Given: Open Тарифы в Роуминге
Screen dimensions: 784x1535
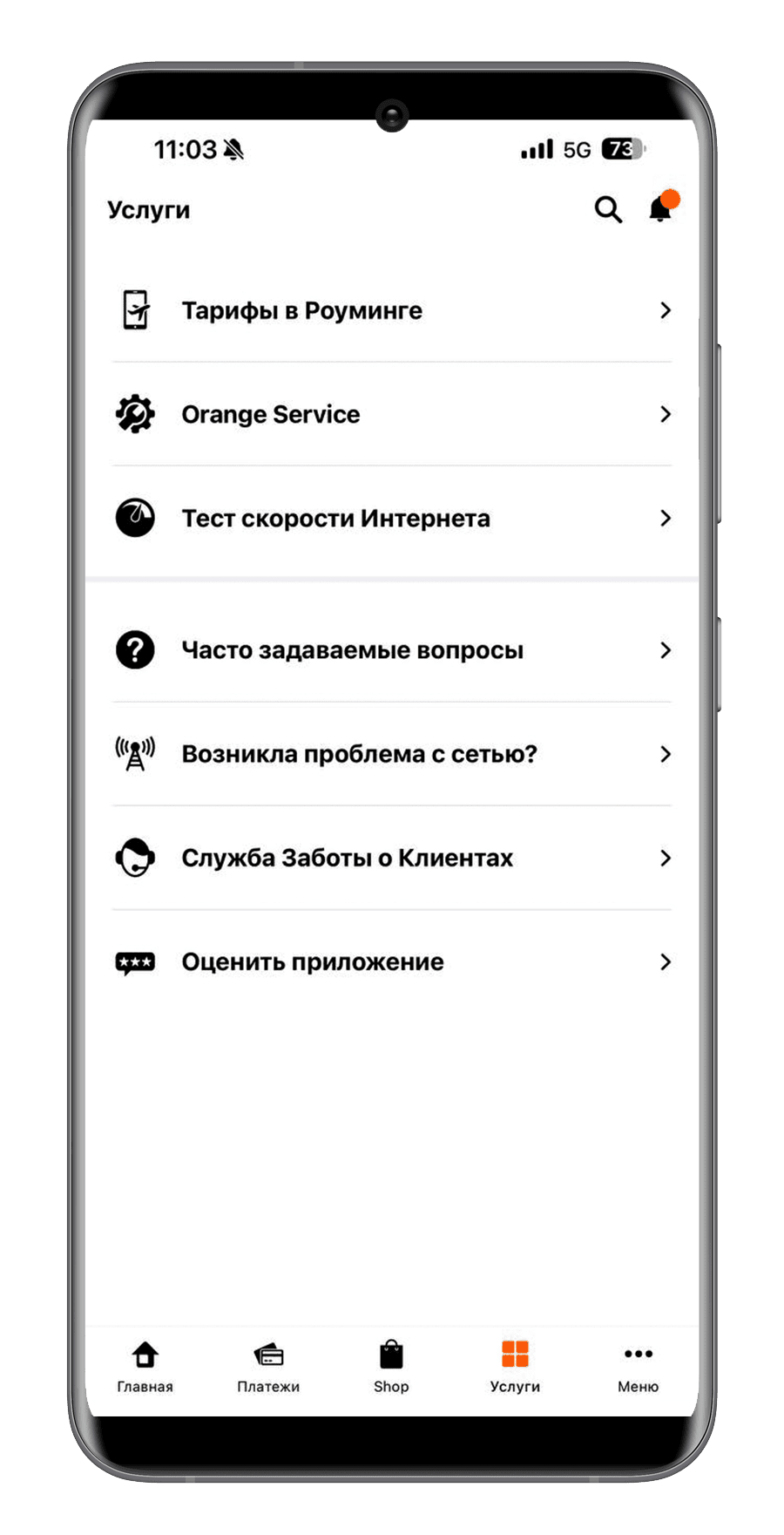Looking at the screenshot, I should click(392, 310).
